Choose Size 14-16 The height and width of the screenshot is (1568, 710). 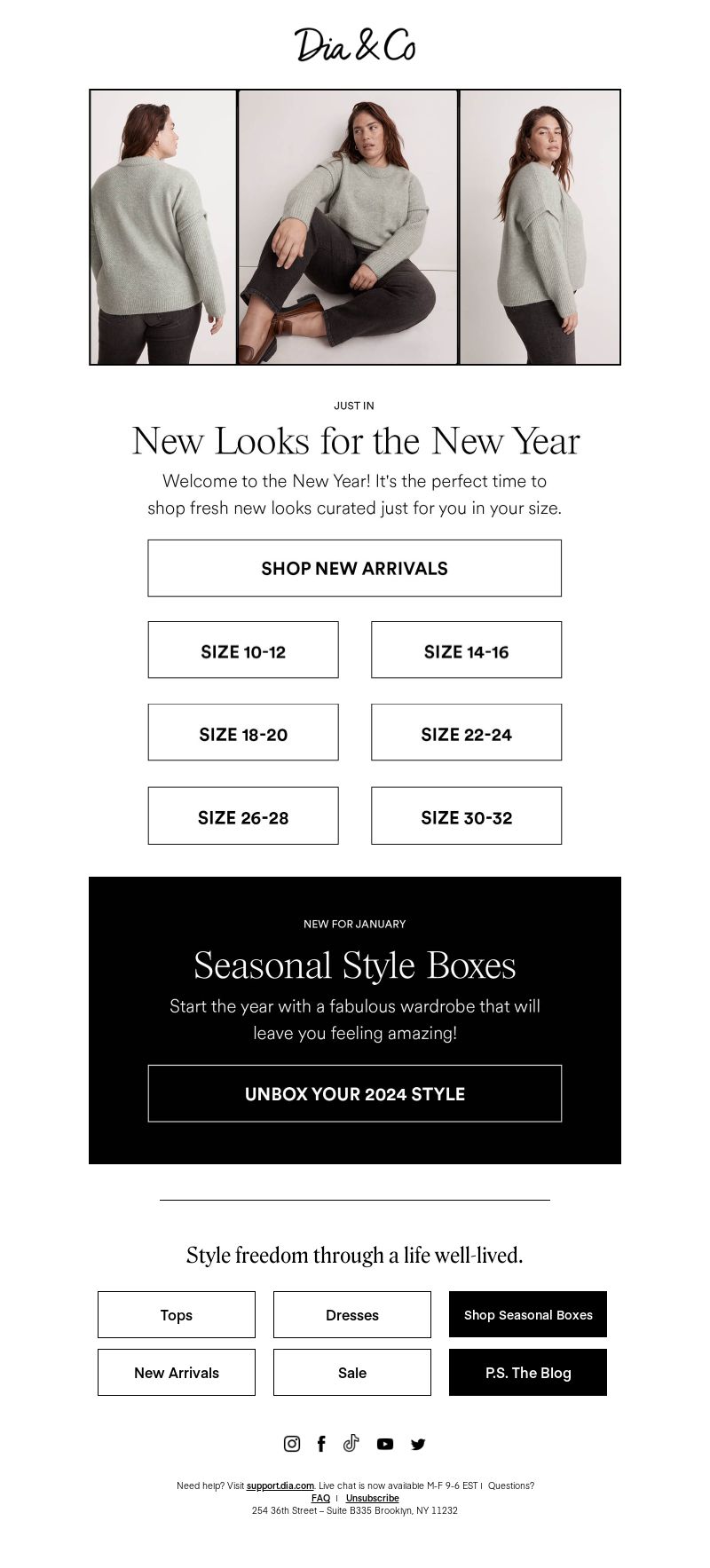(x=466, y=650)
